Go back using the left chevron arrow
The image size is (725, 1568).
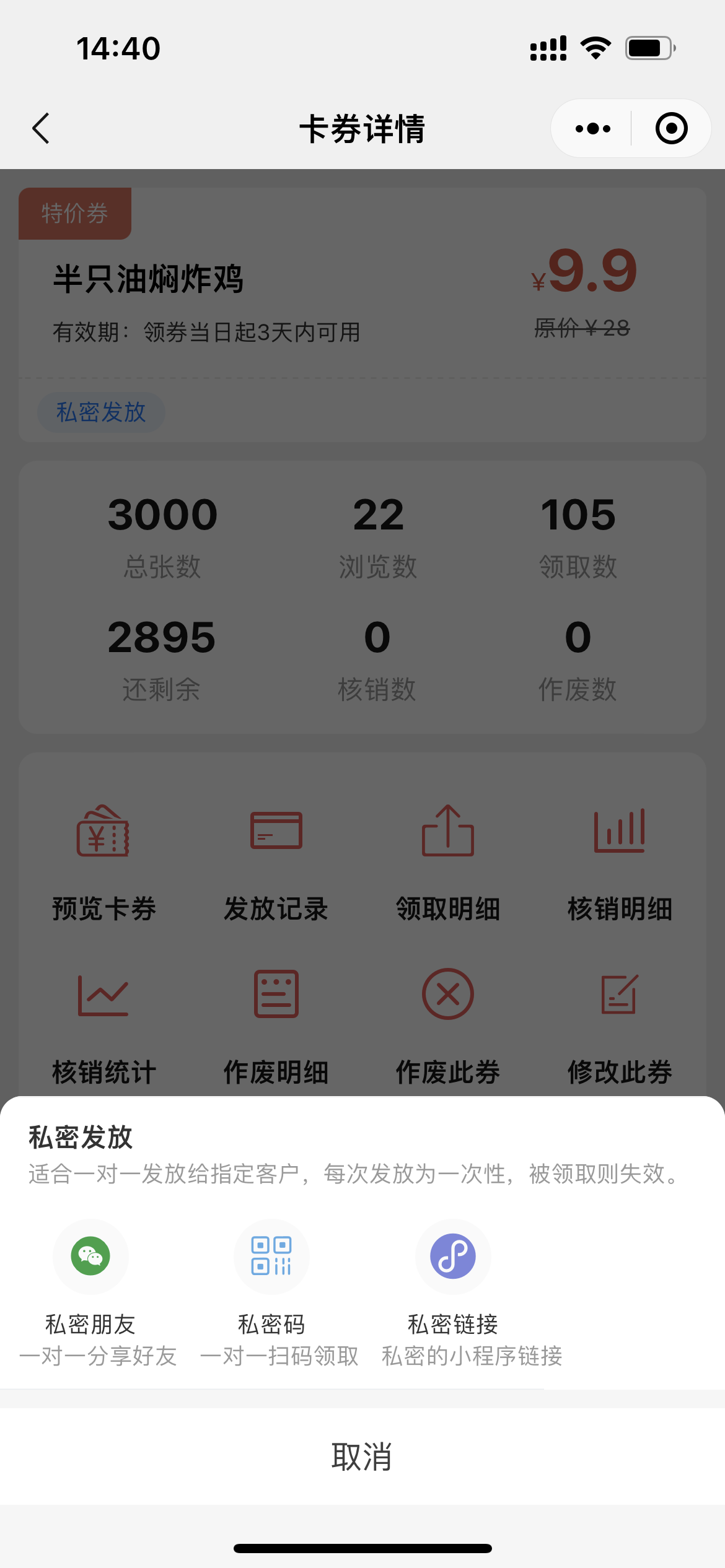pos(40,129)
